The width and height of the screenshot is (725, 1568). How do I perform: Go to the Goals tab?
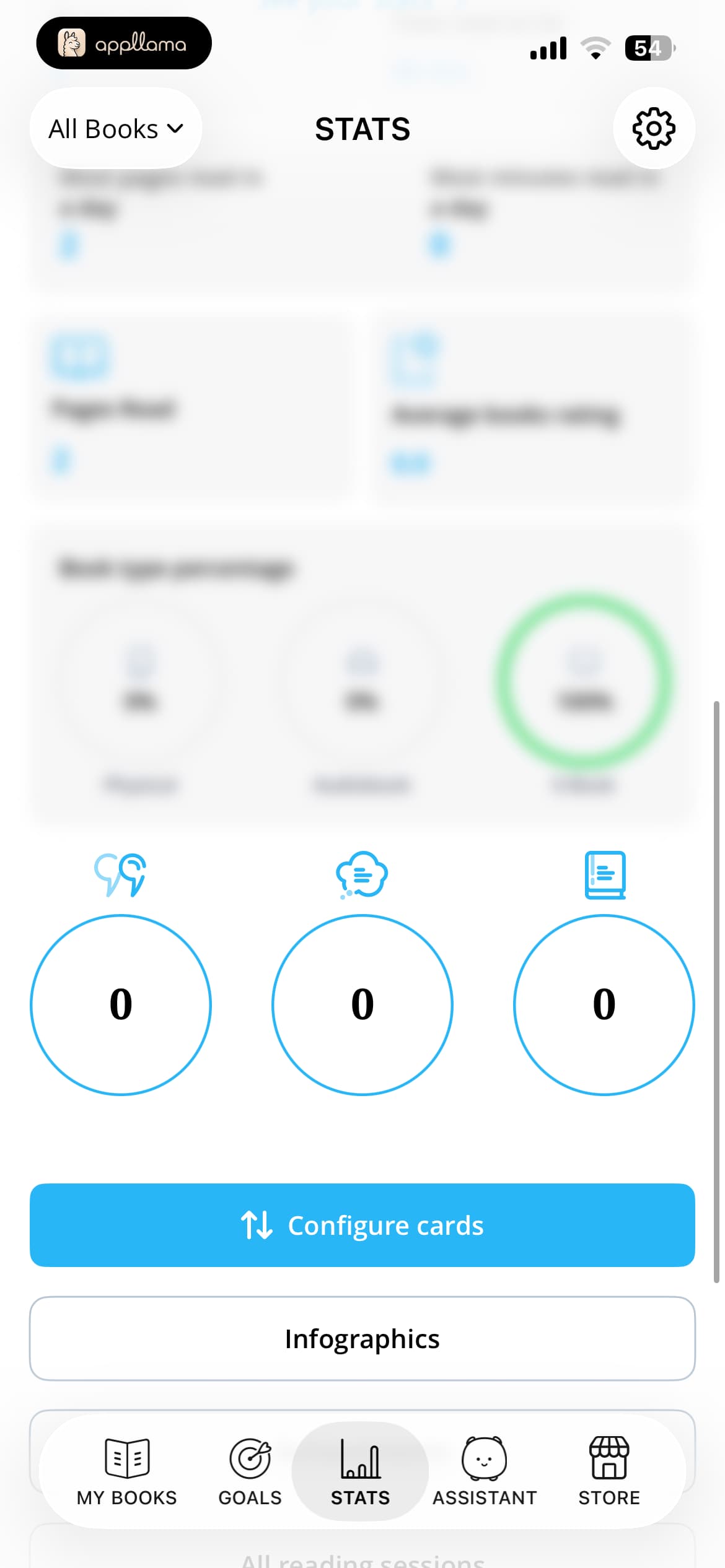(x=250, y=1471)
